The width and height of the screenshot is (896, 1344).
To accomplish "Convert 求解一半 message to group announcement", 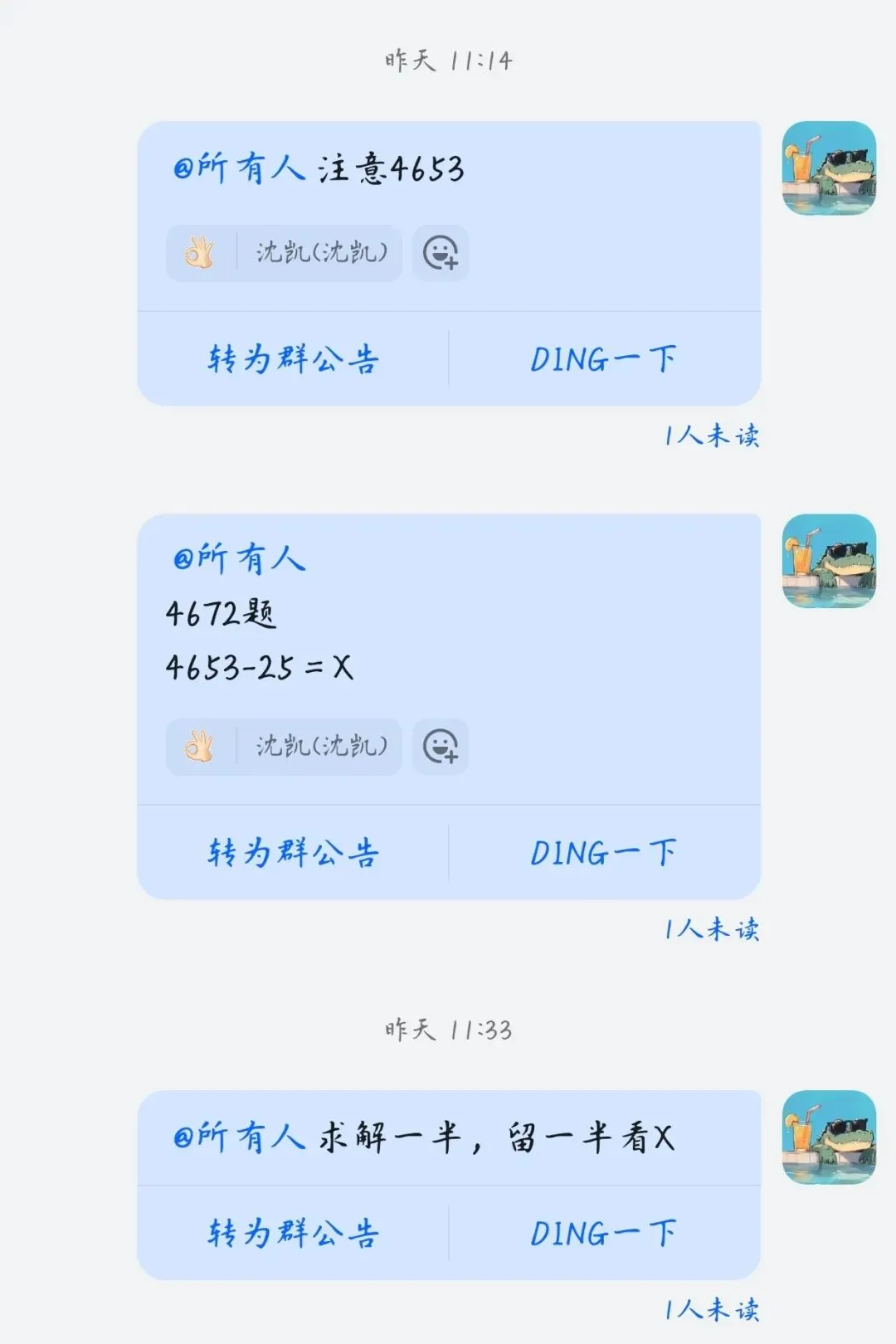I will click(x=294, y=1234).
